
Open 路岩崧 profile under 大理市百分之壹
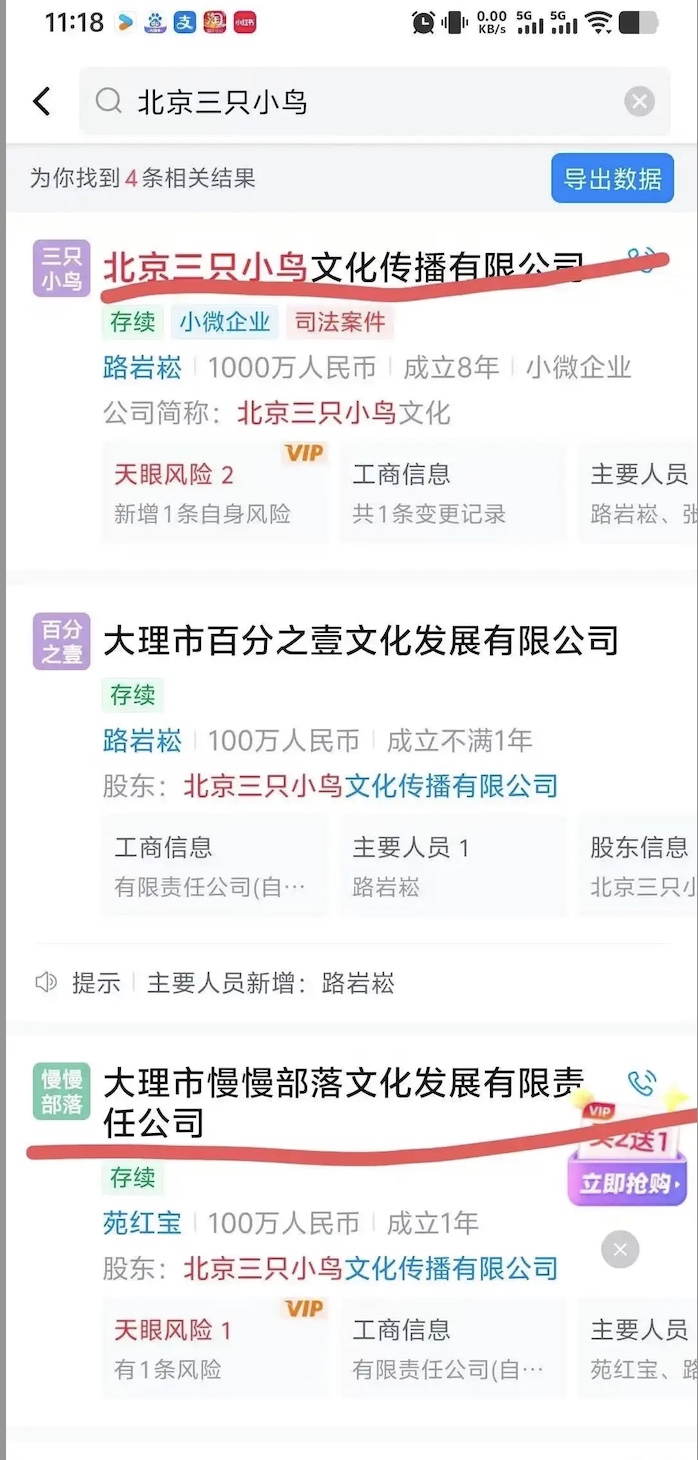click(x=142, y=741)
